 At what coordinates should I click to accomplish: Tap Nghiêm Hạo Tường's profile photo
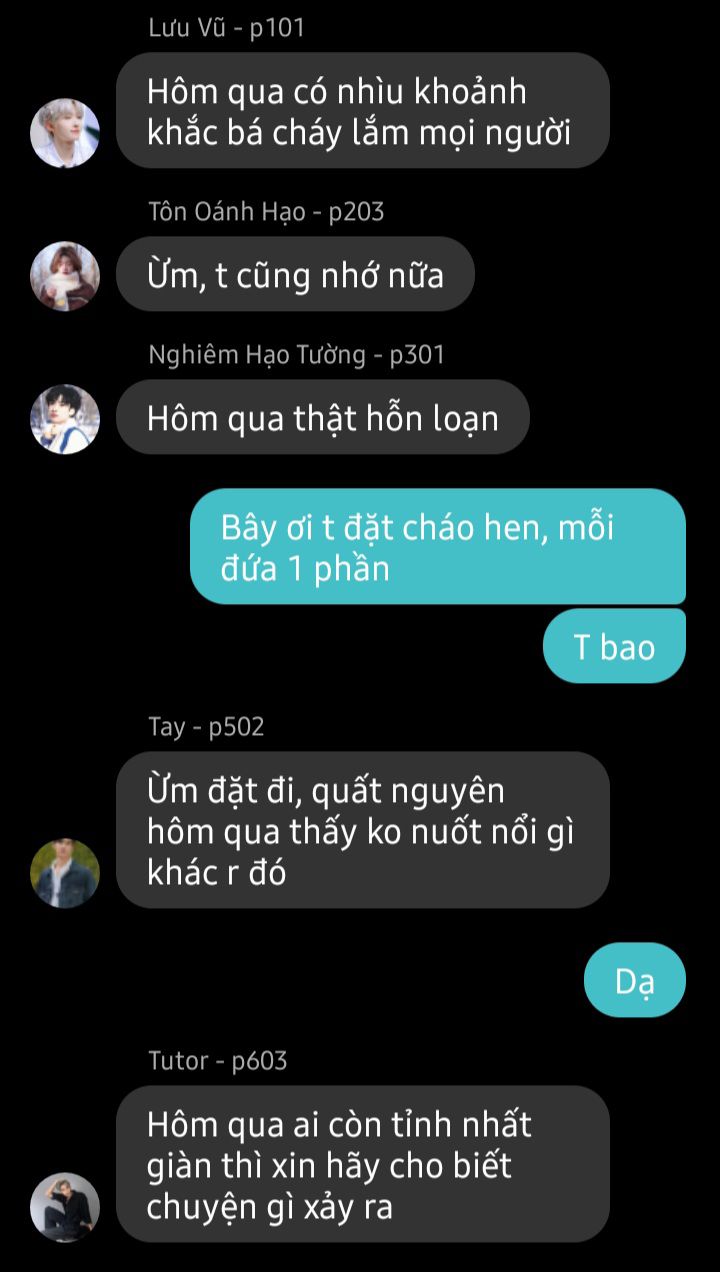(x=65, y=419)
